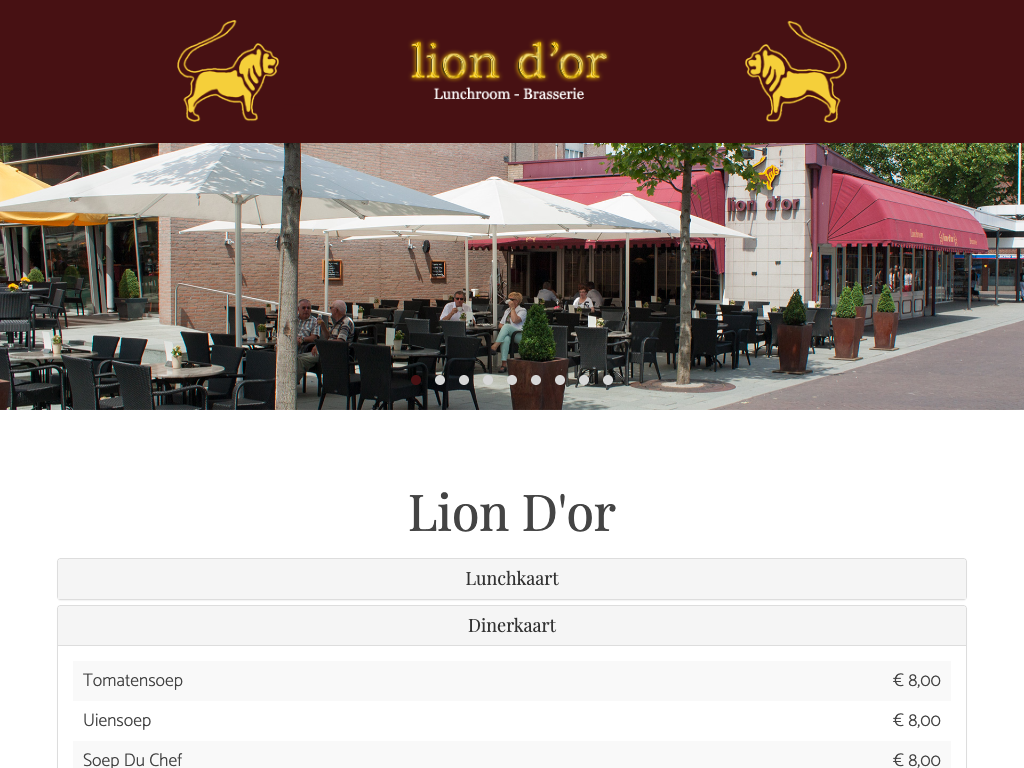Expand the Lunchkaart panel
The height and width of the screenshot is (768, 1024).
pyautogui.click(x=511, y=579)
